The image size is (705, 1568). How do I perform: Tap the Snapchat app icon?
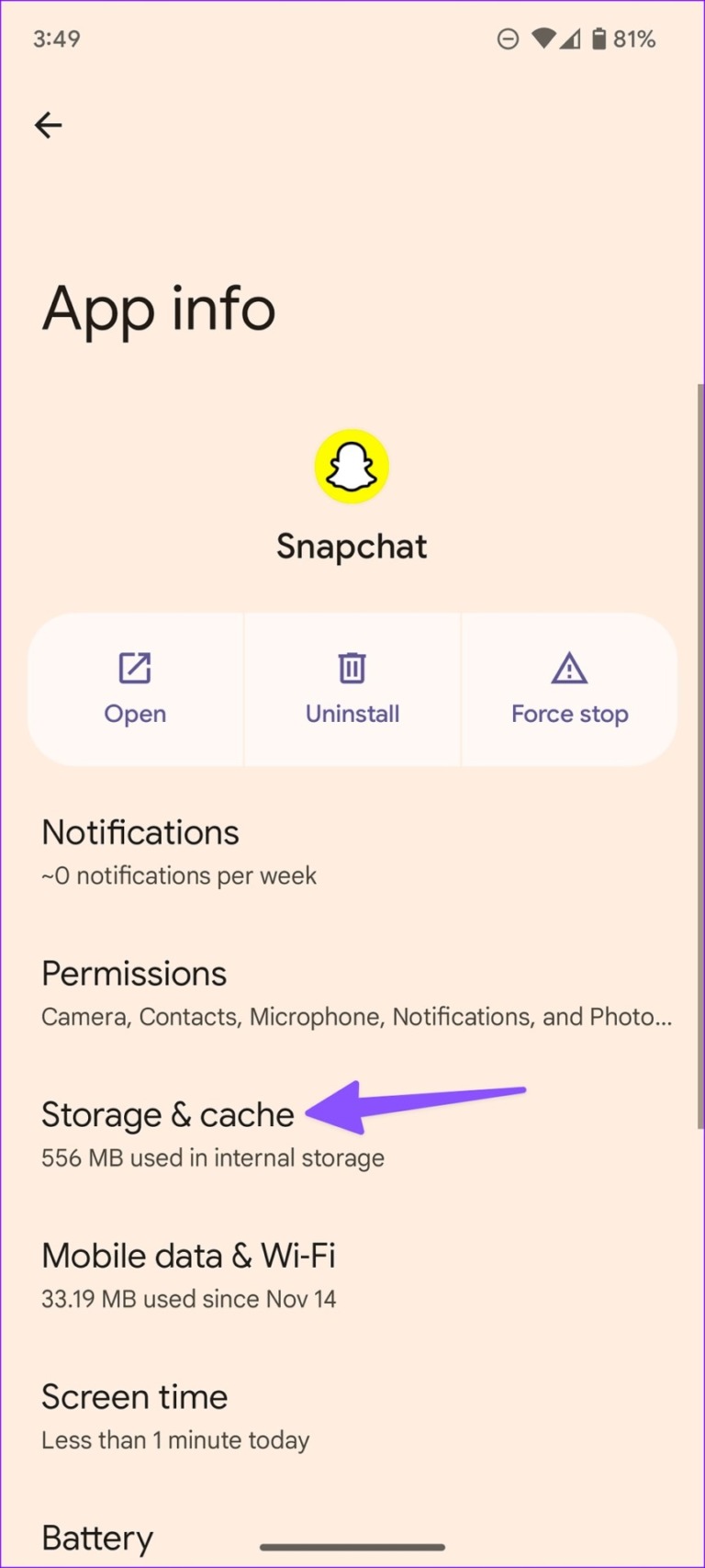click(352, 466)
